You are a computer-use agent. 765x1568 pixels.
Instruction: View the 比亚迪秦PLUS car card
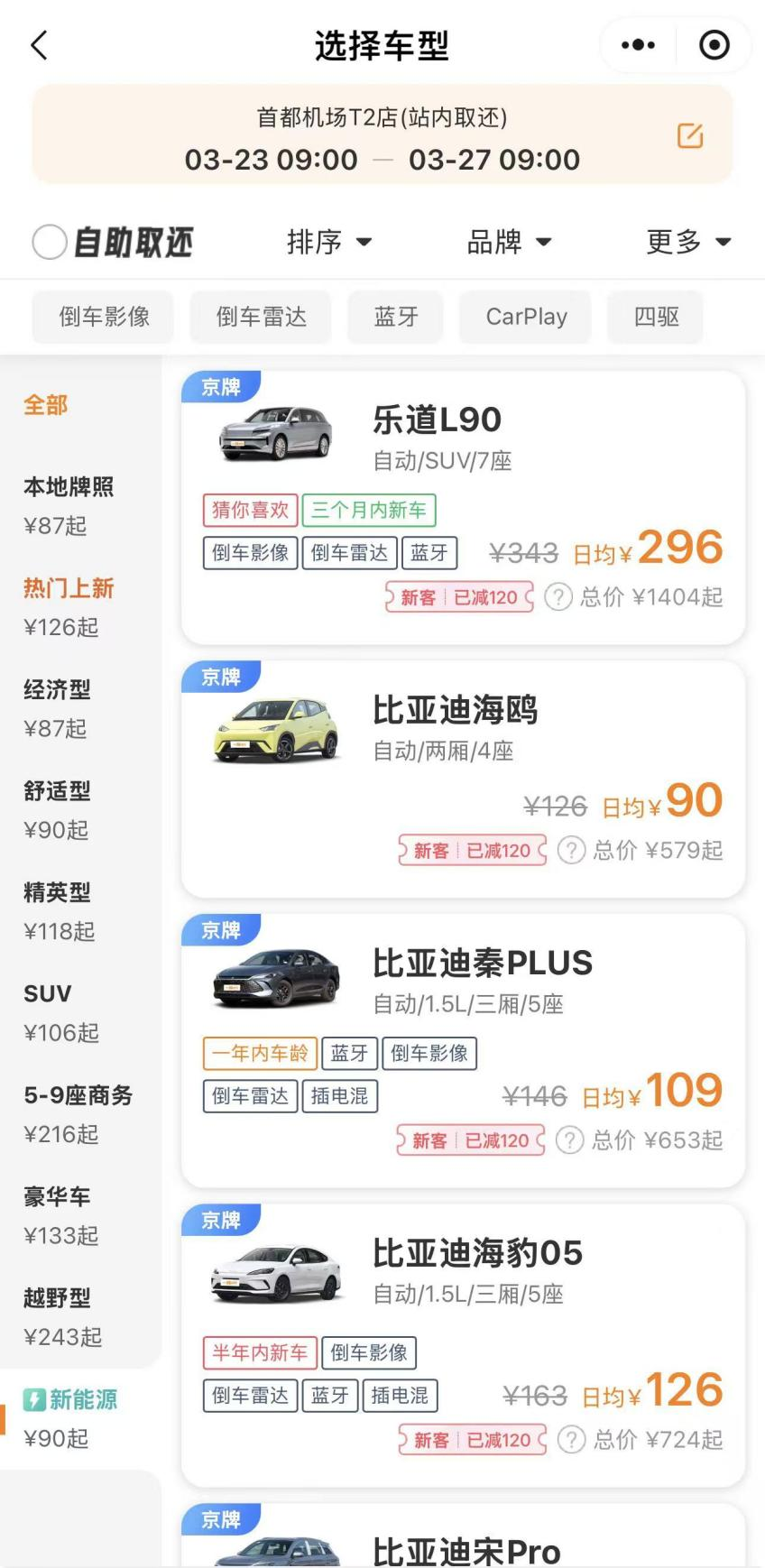[x=463, y=983]
